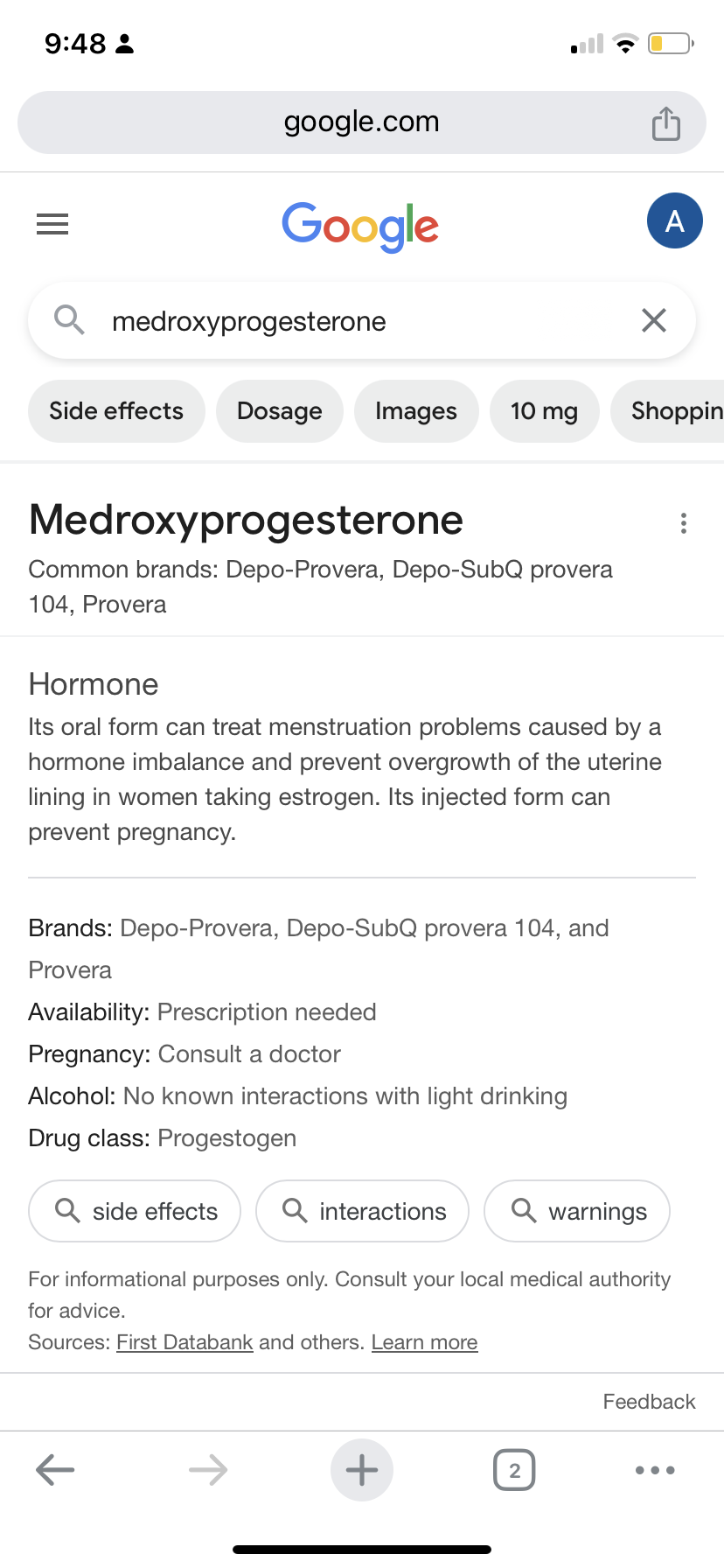Open the account profile avatar
The image size is (724, 1568).
(x=674, y=220)
